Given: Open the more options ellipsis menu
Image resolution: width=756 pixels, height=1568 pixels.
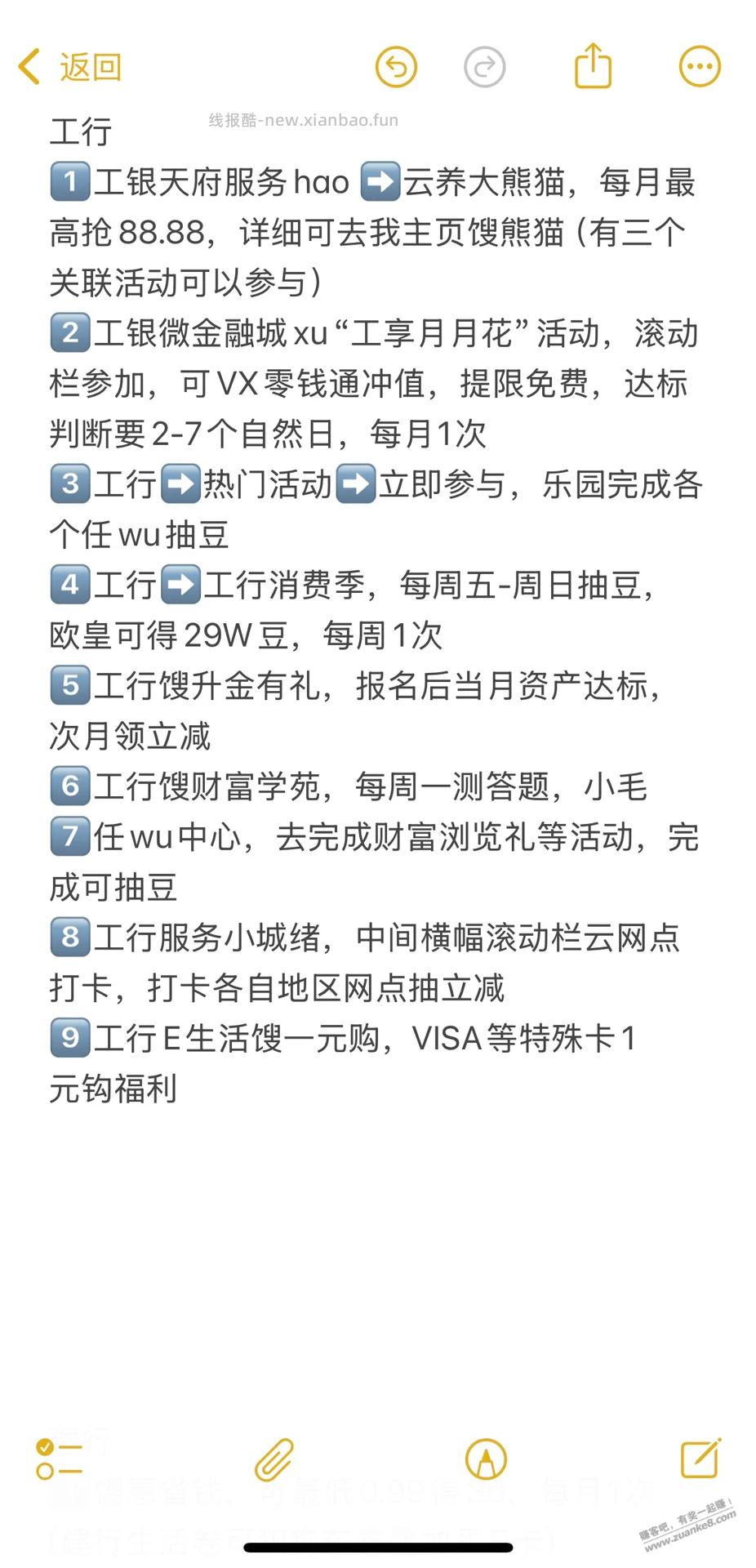Looking at the screenshot, I should pos(699,67).
